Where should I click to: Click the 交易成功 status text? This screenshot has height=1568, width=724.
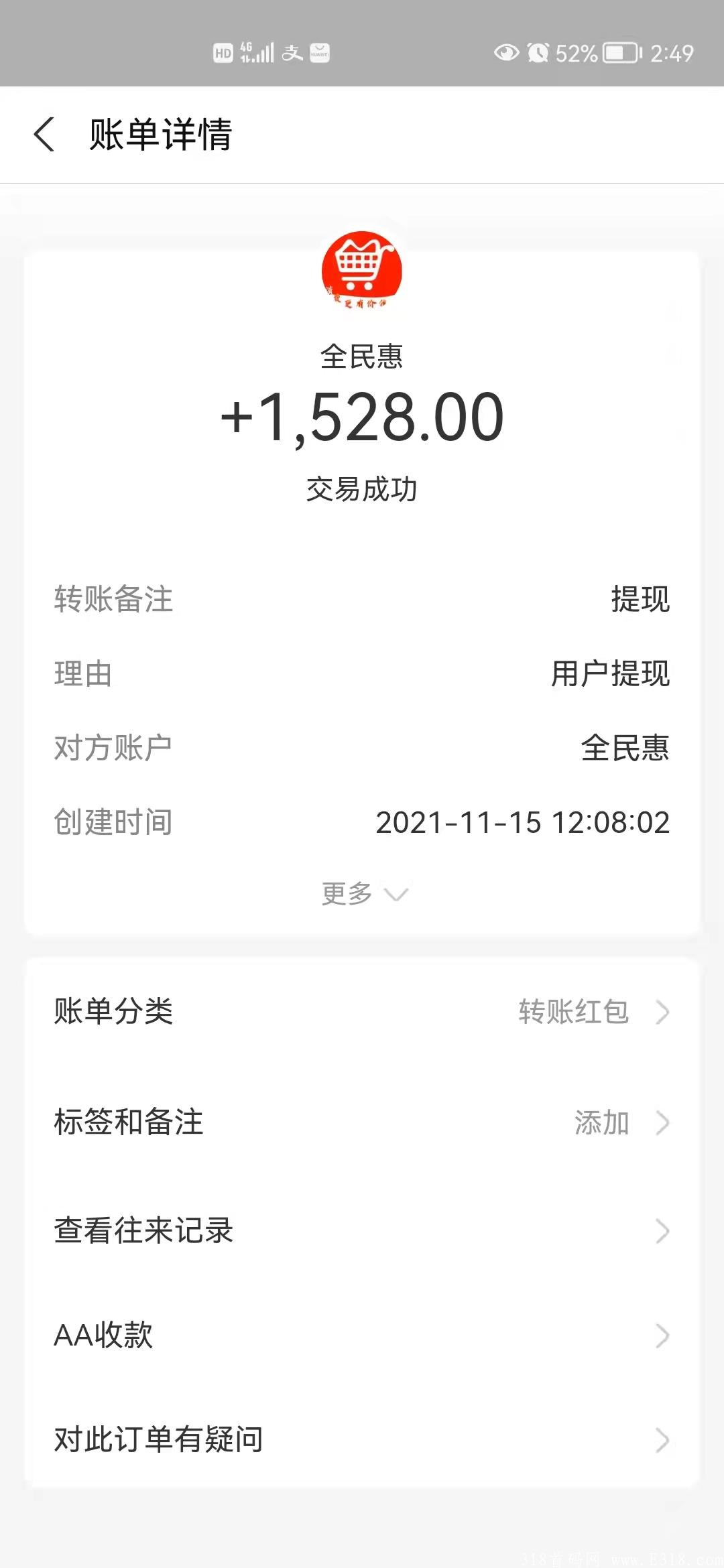(362, 488)
